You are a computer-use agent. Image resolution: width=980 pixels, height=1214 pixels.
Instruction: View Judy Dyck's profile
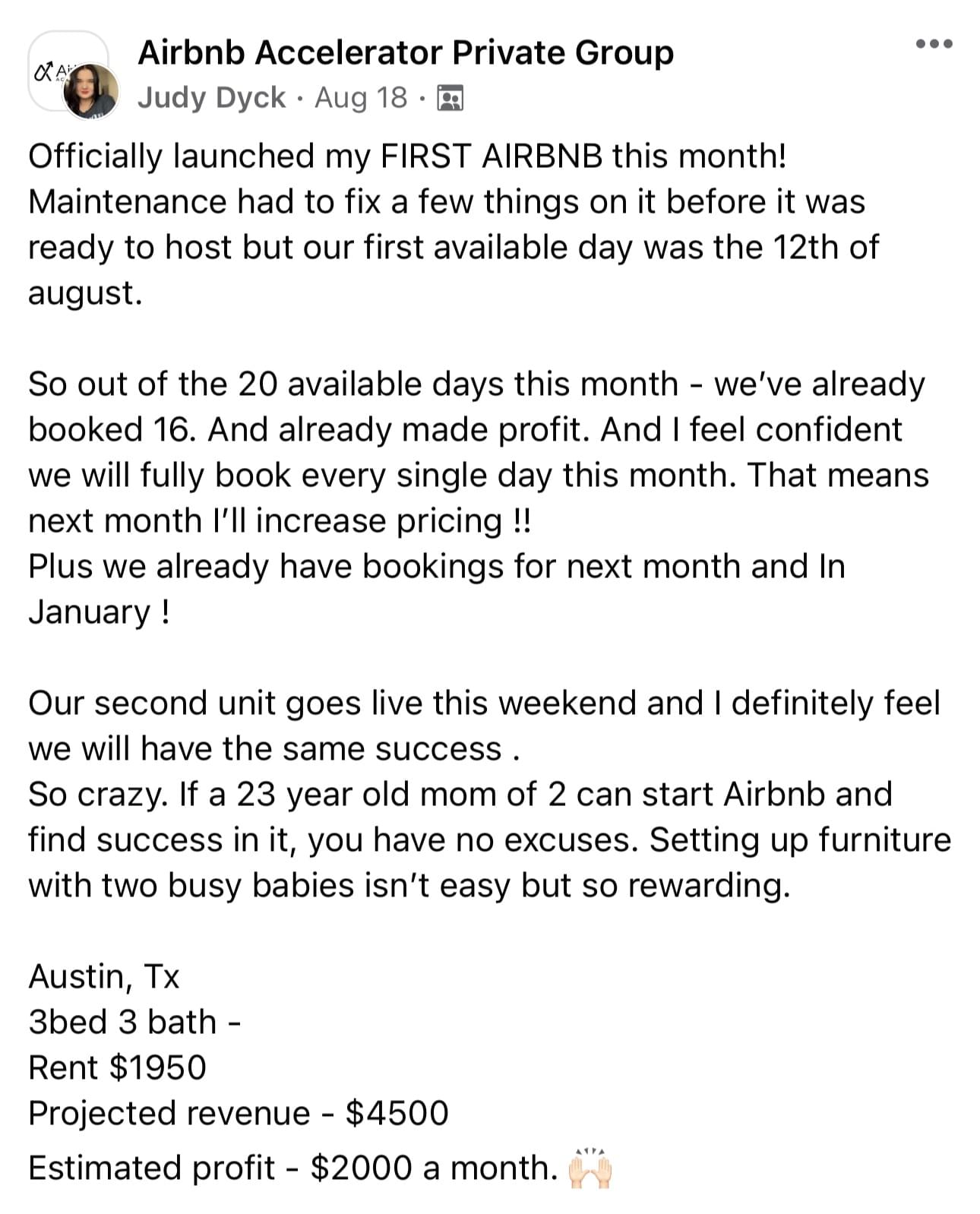point(211,98)
